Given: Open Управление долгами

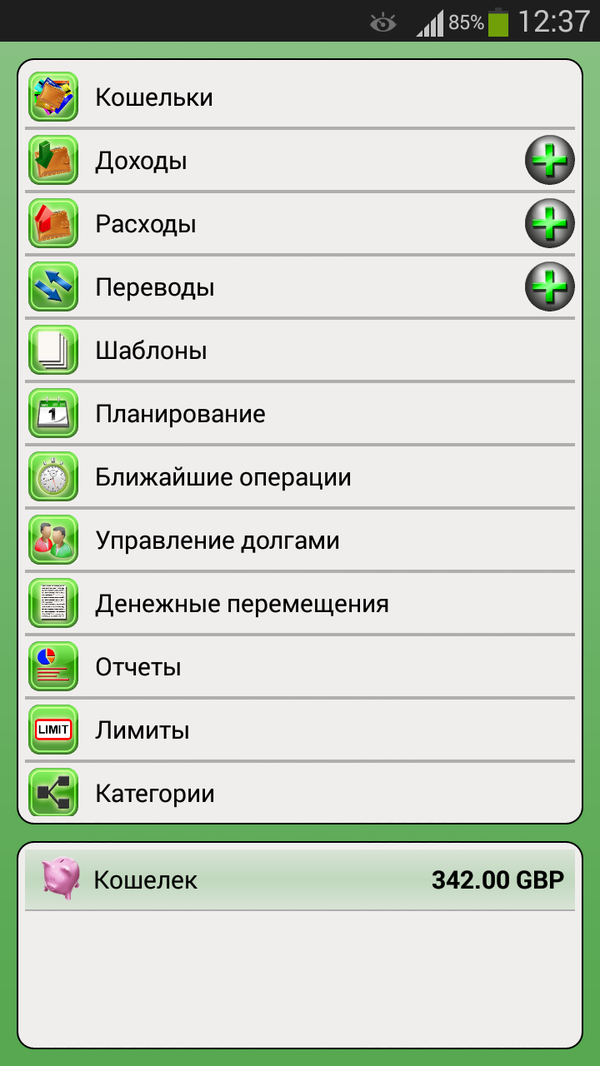Looking at the screenshot, I should 300,541.
